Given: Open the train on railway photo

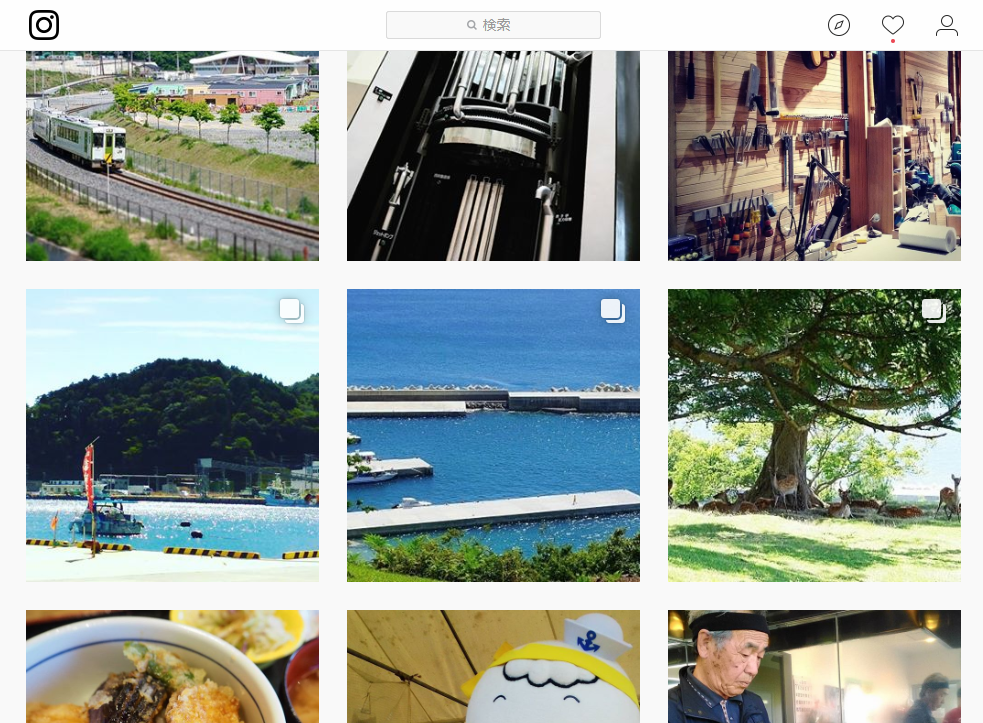Looking at the screenshot, I should (x=172, y=155).
